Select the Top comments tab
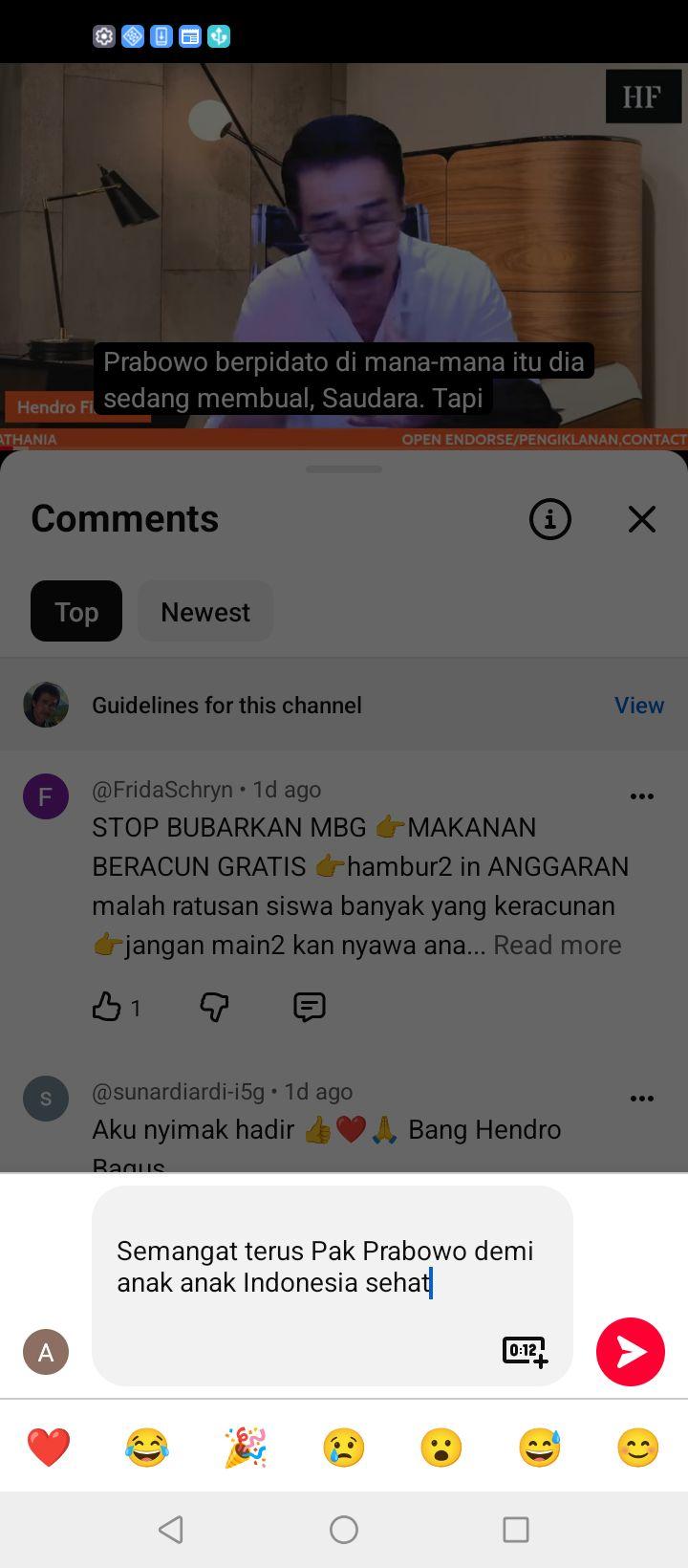This screenshot has width=688, height=1568. 76,612
